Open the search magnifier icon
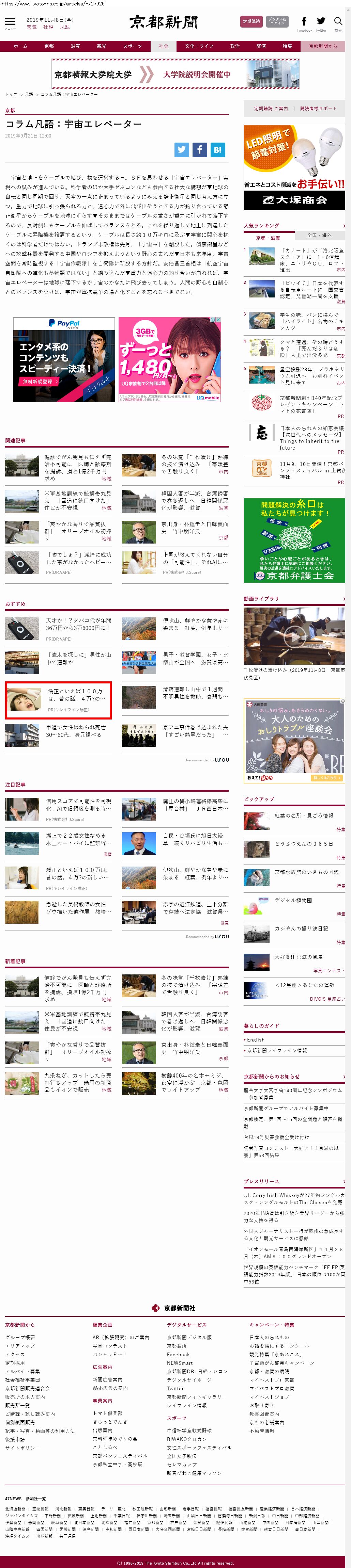 338,21
